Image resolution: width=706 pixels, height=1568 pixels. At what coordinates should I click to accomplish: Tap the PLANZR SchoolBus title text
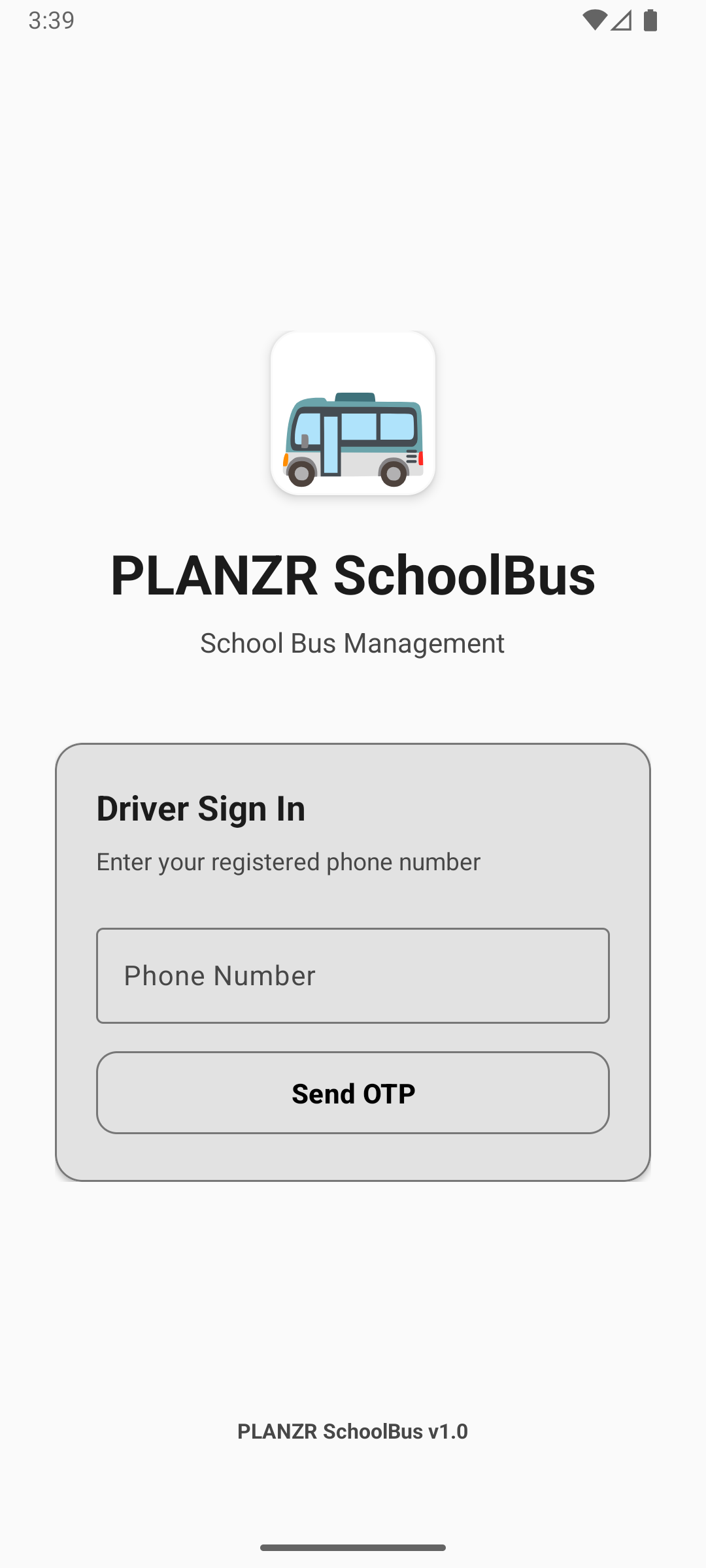click(x=352, y=574)
